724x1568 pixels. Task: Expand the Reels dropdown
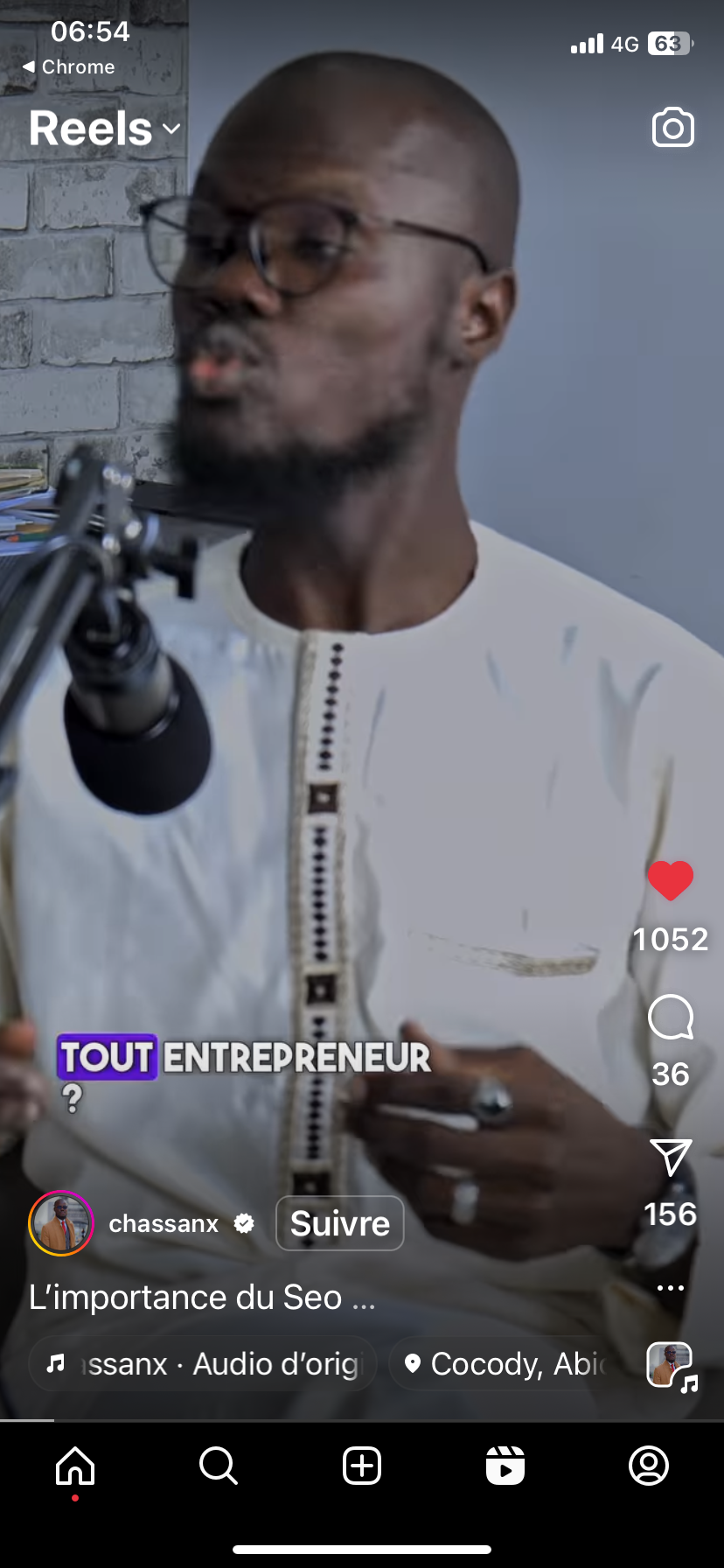(105, 129)
